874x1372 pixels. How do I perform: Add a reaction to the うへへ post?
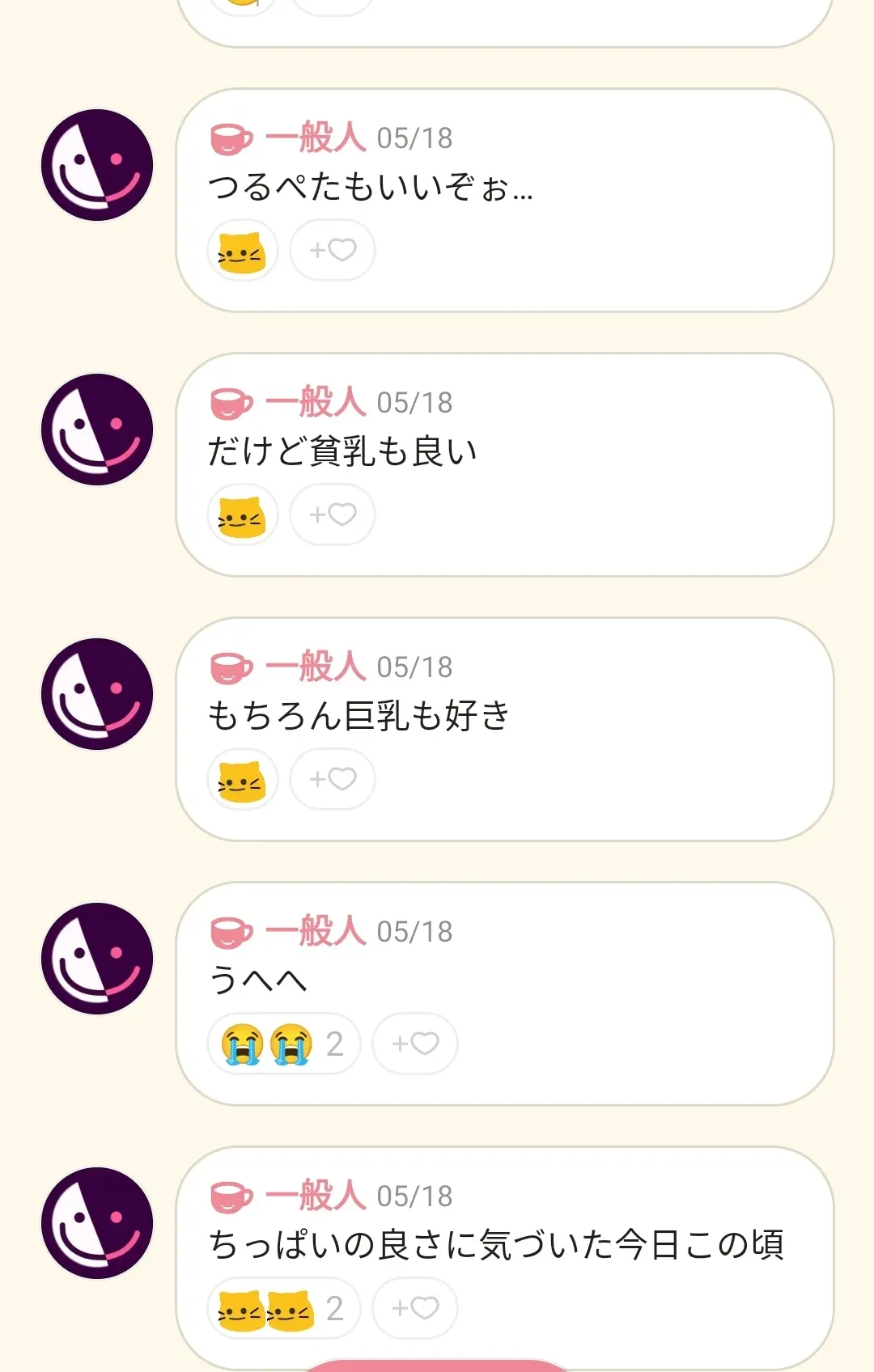point(415,1044)
